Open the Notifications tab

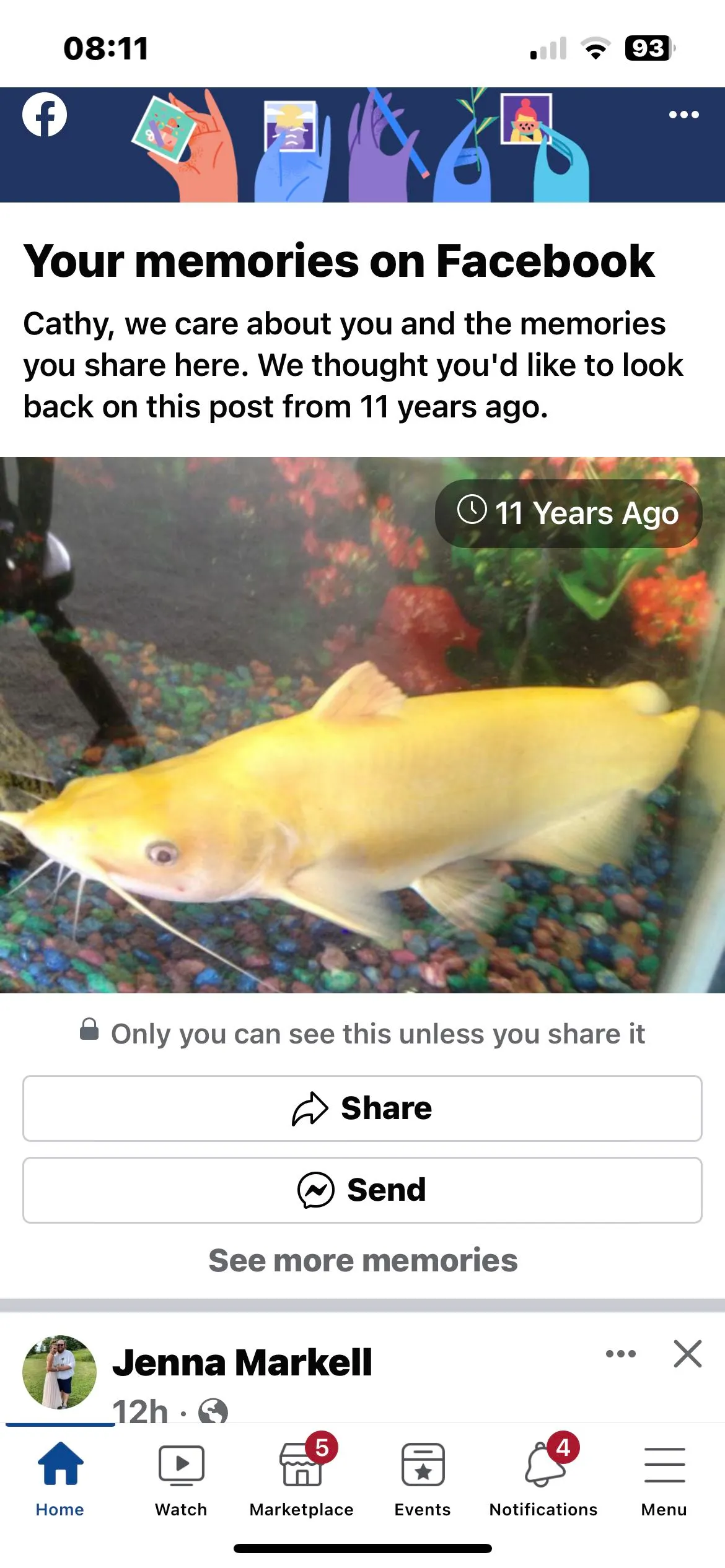[543, 1477]
